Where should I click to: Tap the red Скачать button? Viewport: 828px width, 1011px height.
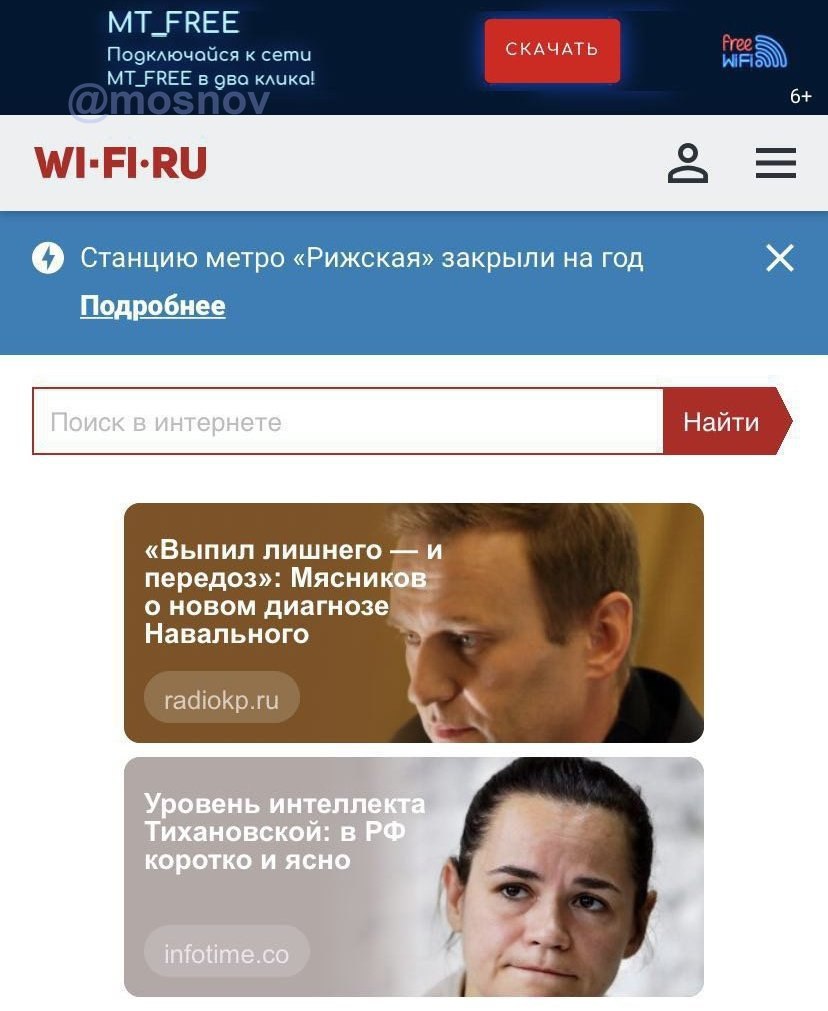point(552,50)
